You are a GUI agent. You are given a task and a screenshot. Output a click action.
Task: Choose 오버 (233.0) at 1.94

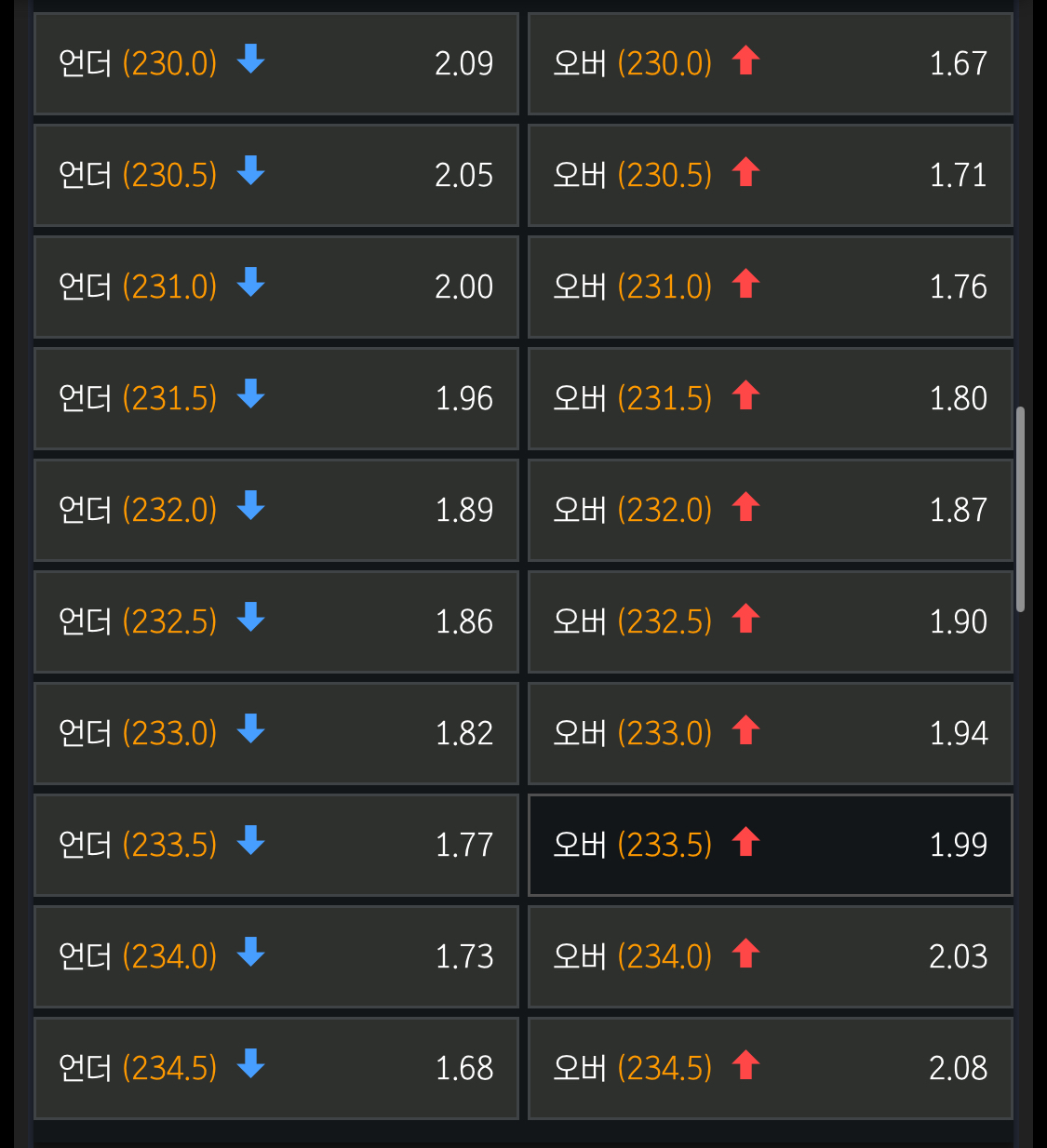pos(770,733)
